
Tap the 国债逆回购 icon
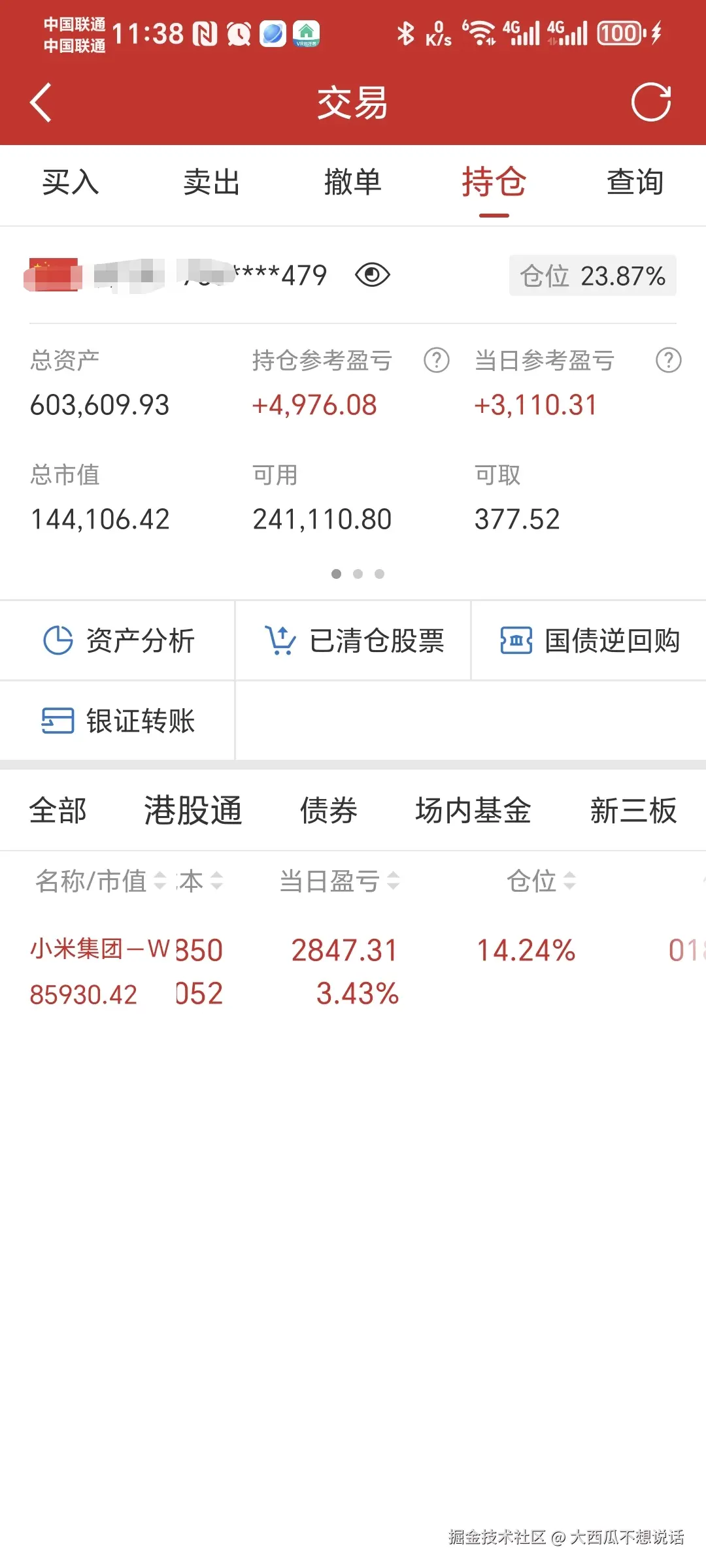pos(516,640)
